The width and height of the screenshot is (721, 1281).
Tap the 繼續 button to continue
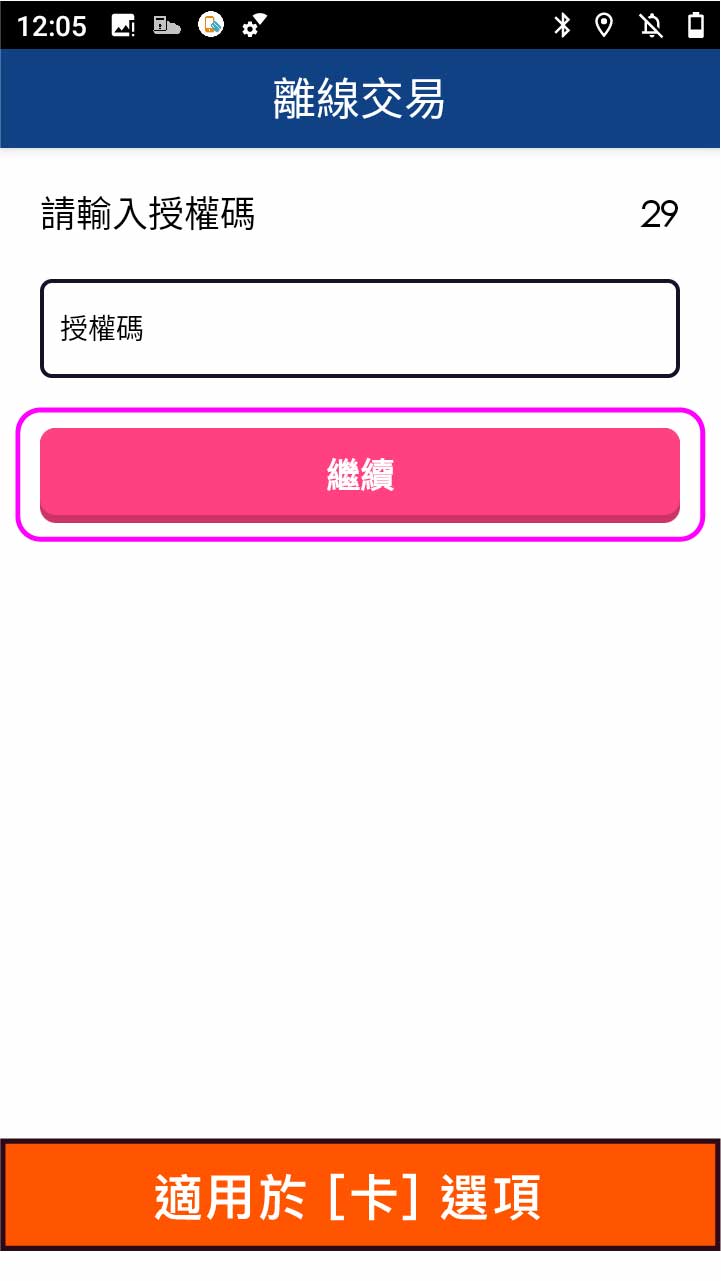[360, 474]
